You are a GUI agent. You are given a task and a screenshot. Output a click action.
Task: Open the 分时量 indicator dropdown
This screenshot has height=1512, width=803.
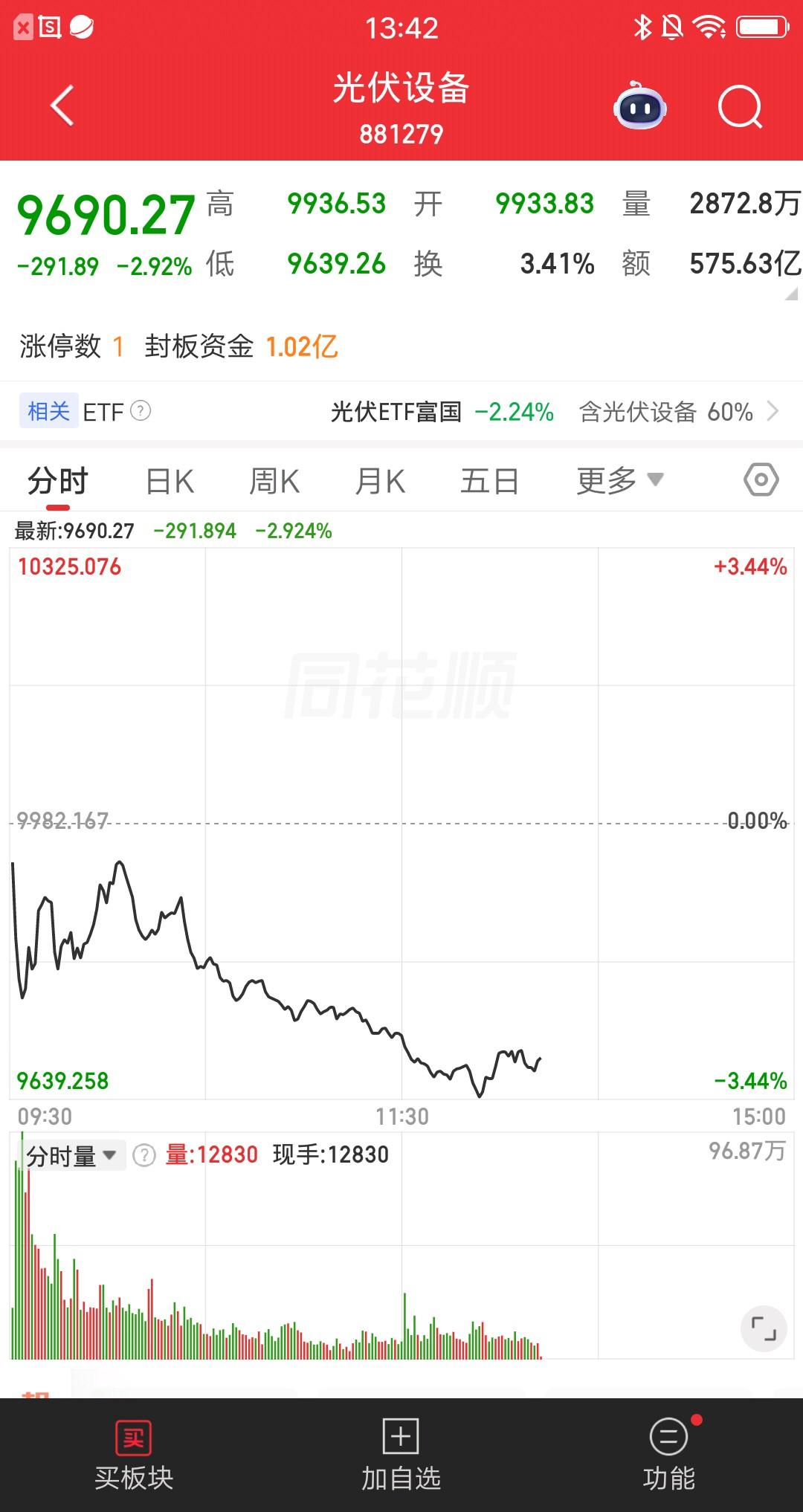[x=71, y=1154]
